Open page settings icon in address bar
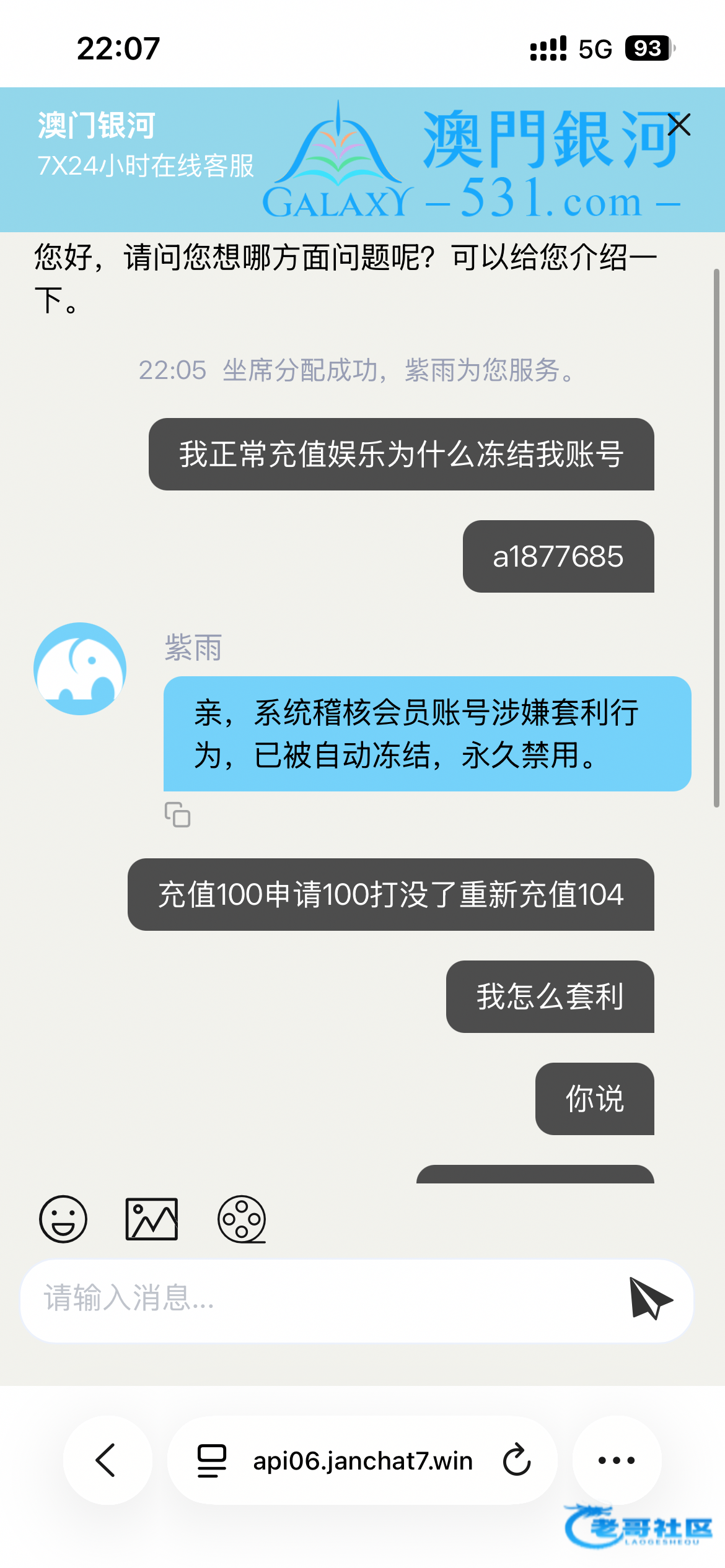Screen dimensions: 725x1568 (211, 1460)
